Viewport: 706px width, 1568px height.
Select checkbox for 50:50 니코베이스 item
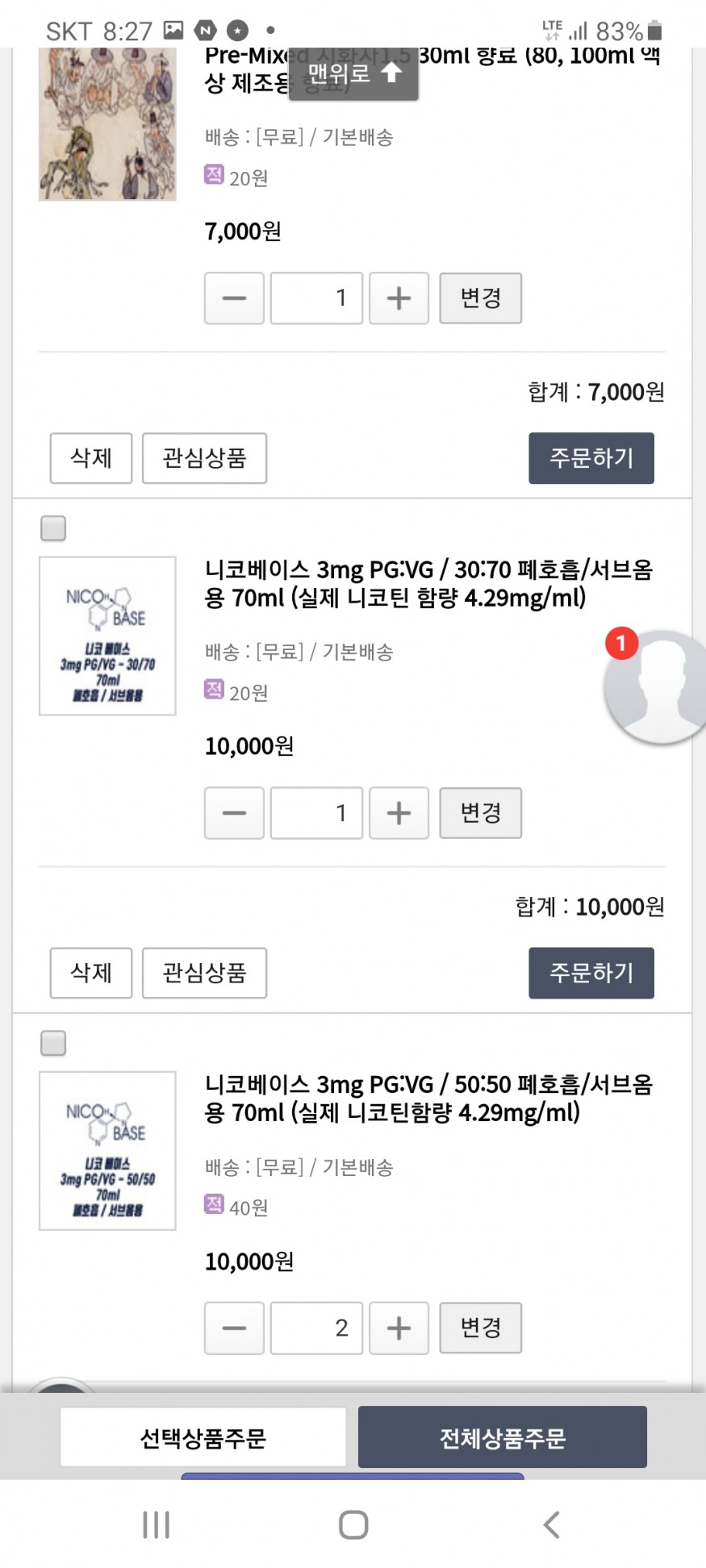click(x=53, y=1044)
